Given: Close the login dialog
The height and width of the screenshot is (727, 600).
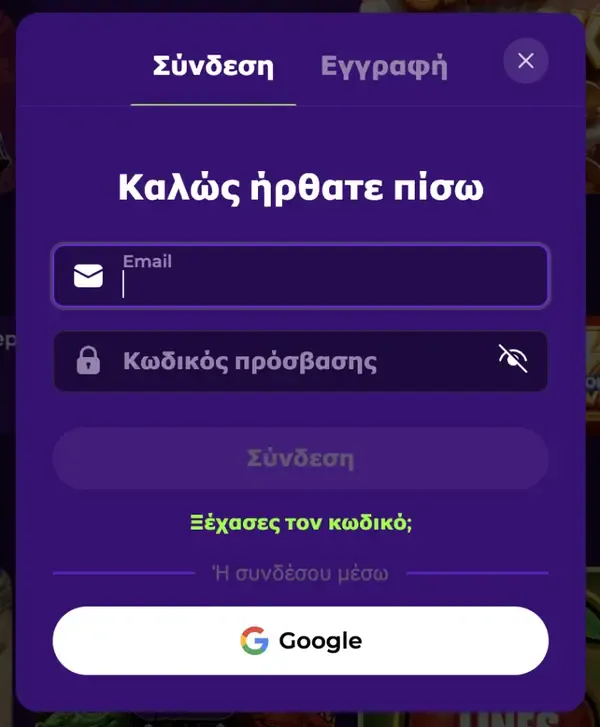Looking at the screenshot, I should point(526,61).
